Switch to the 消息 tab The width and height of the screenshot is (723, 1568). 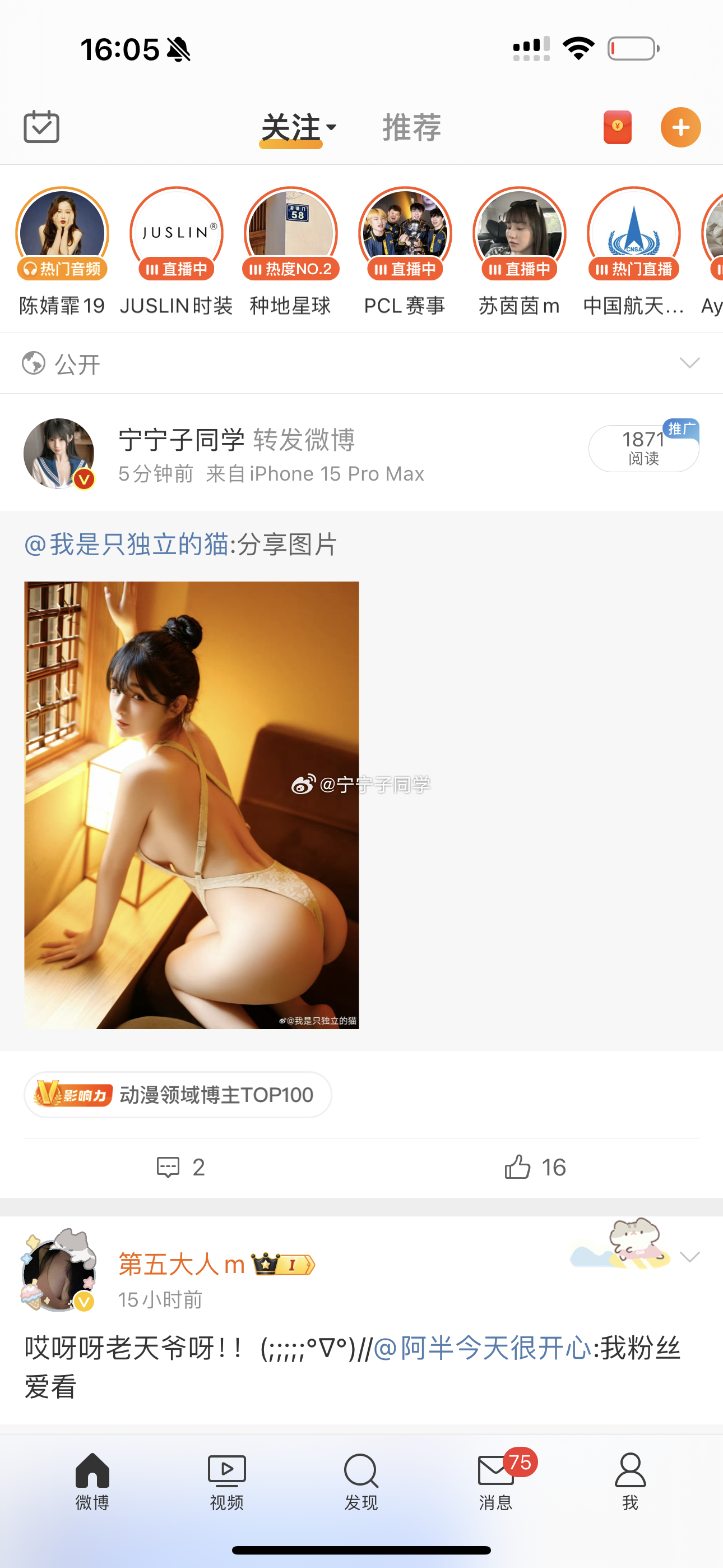[x=496, y=1482]
